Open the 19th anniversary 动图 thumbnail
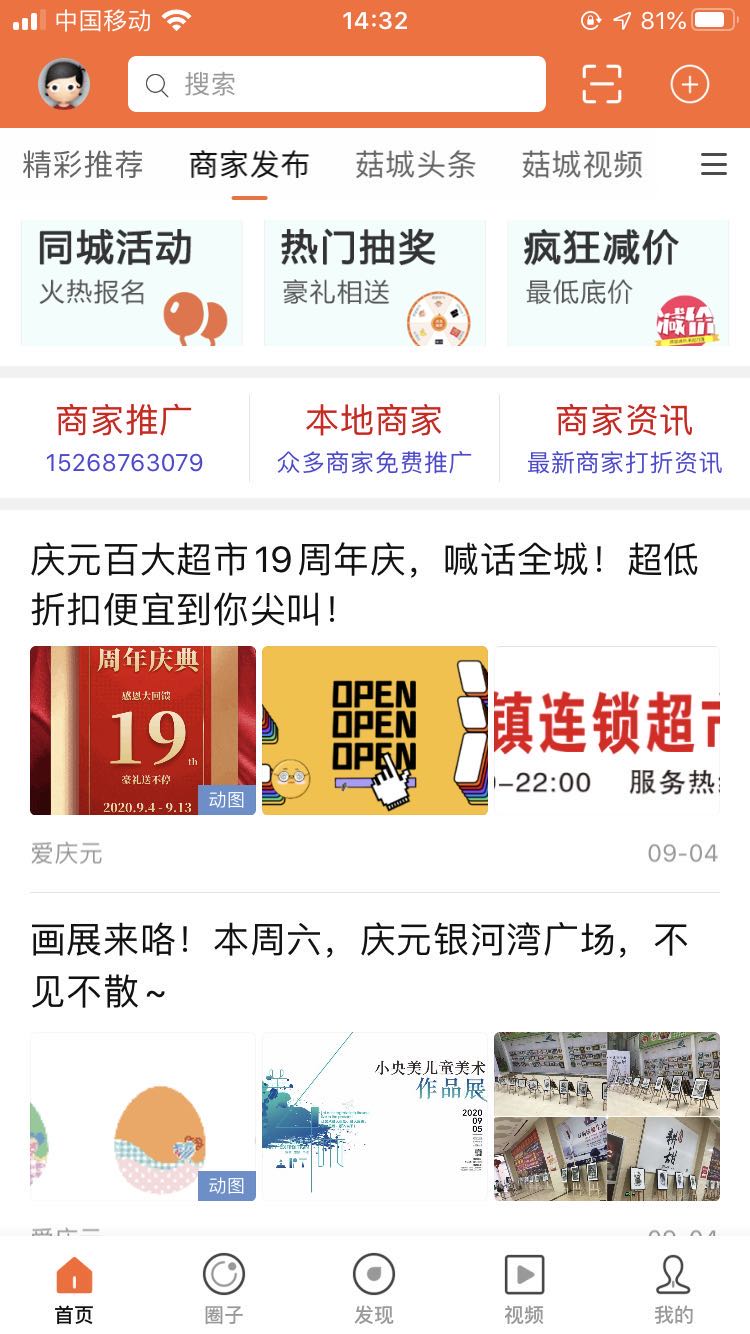The image size is (750, 1334). pyautogui.click(x=142, y=730)
